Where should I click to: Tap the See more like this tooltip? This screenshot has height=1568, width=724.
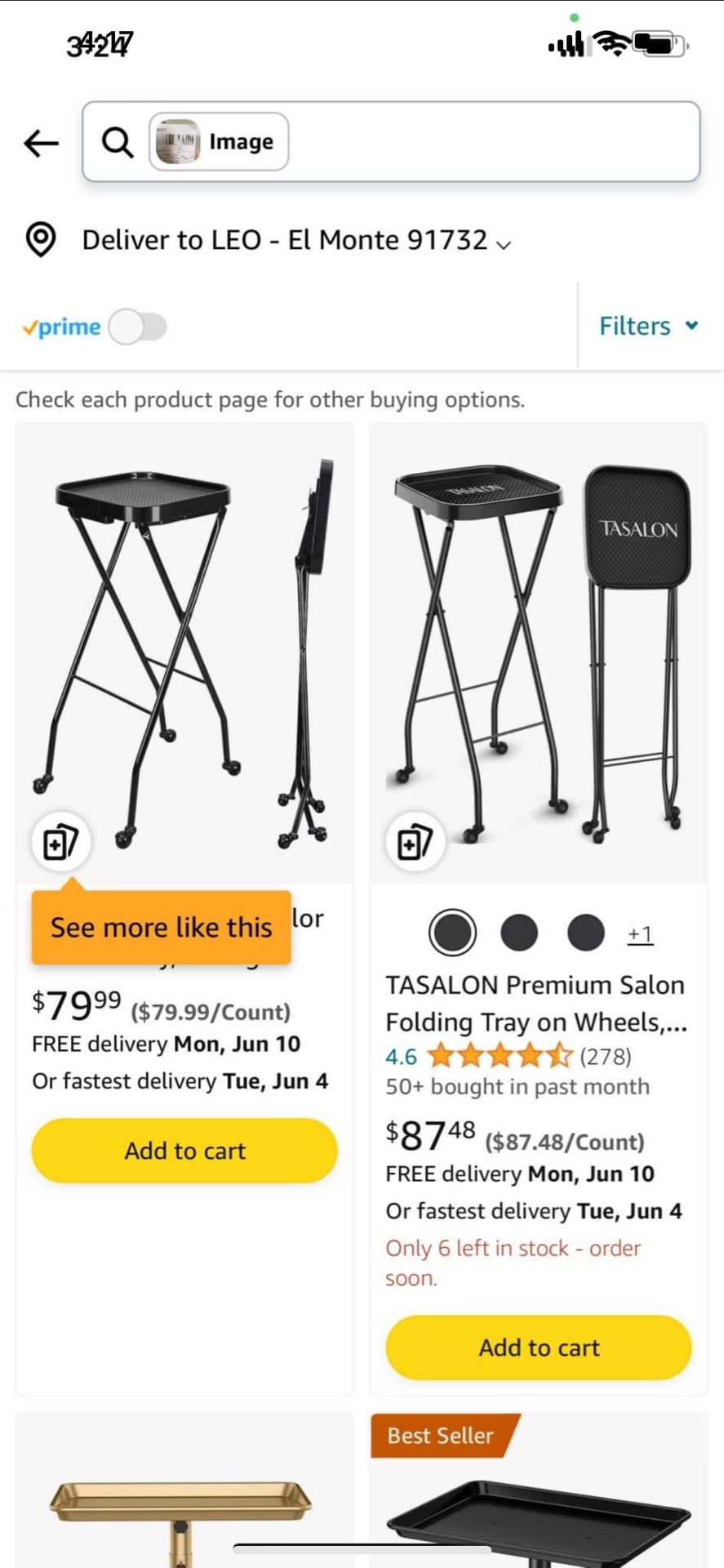[x=161, y=927]
